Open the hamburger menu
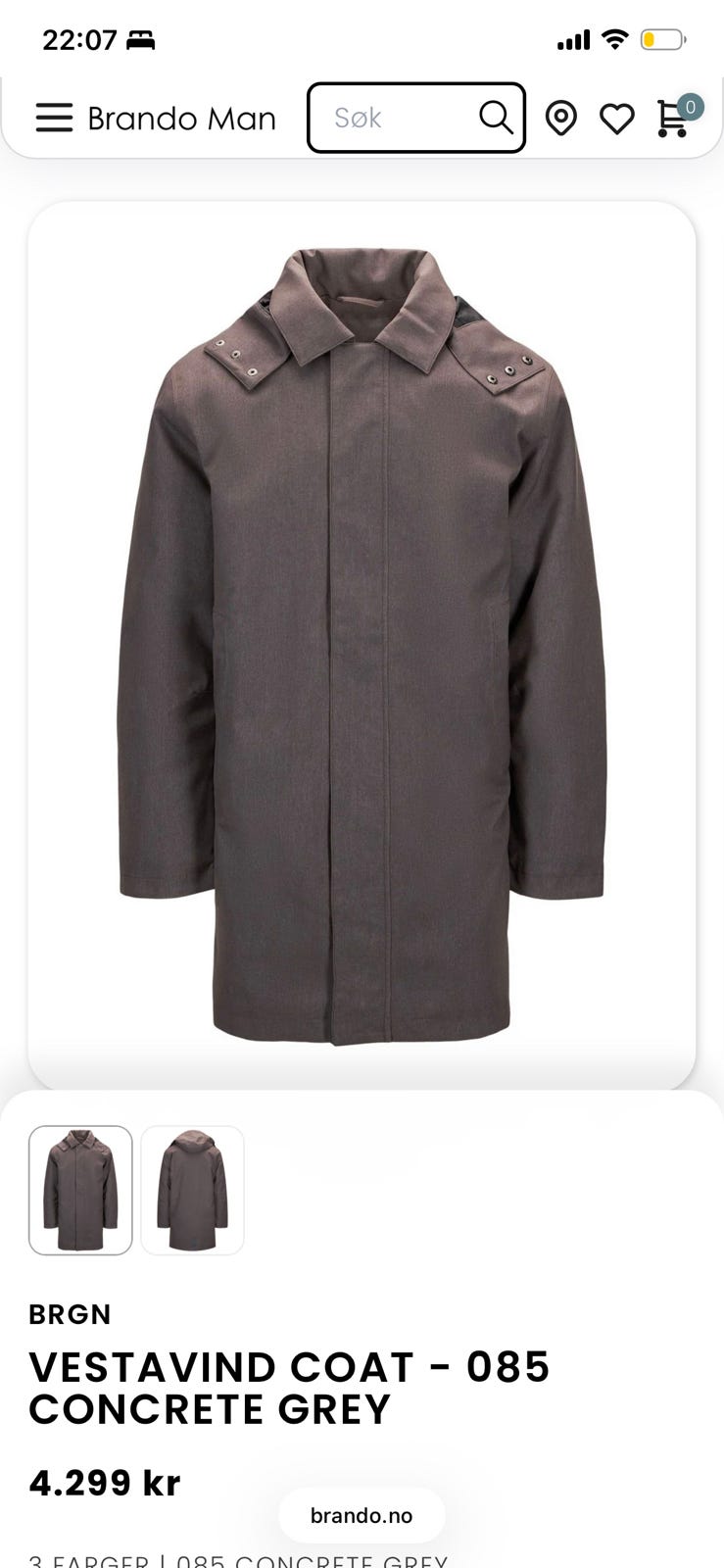 54,119
